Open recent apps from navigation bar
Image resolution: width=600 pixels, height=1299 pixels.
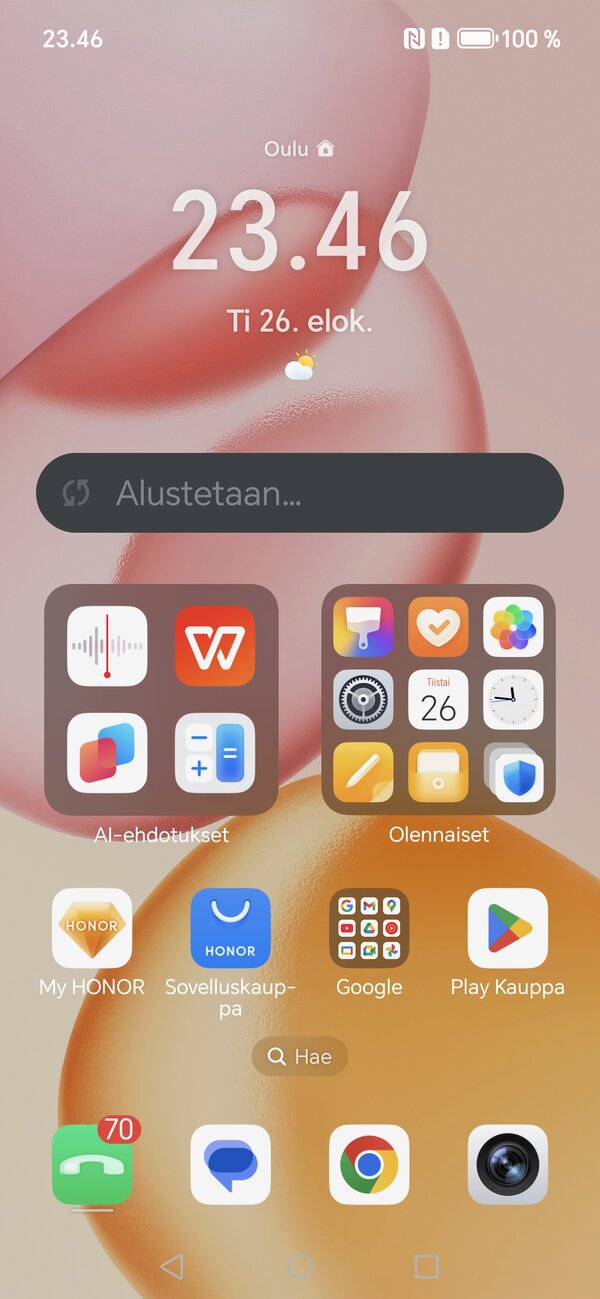point(427,1266)
